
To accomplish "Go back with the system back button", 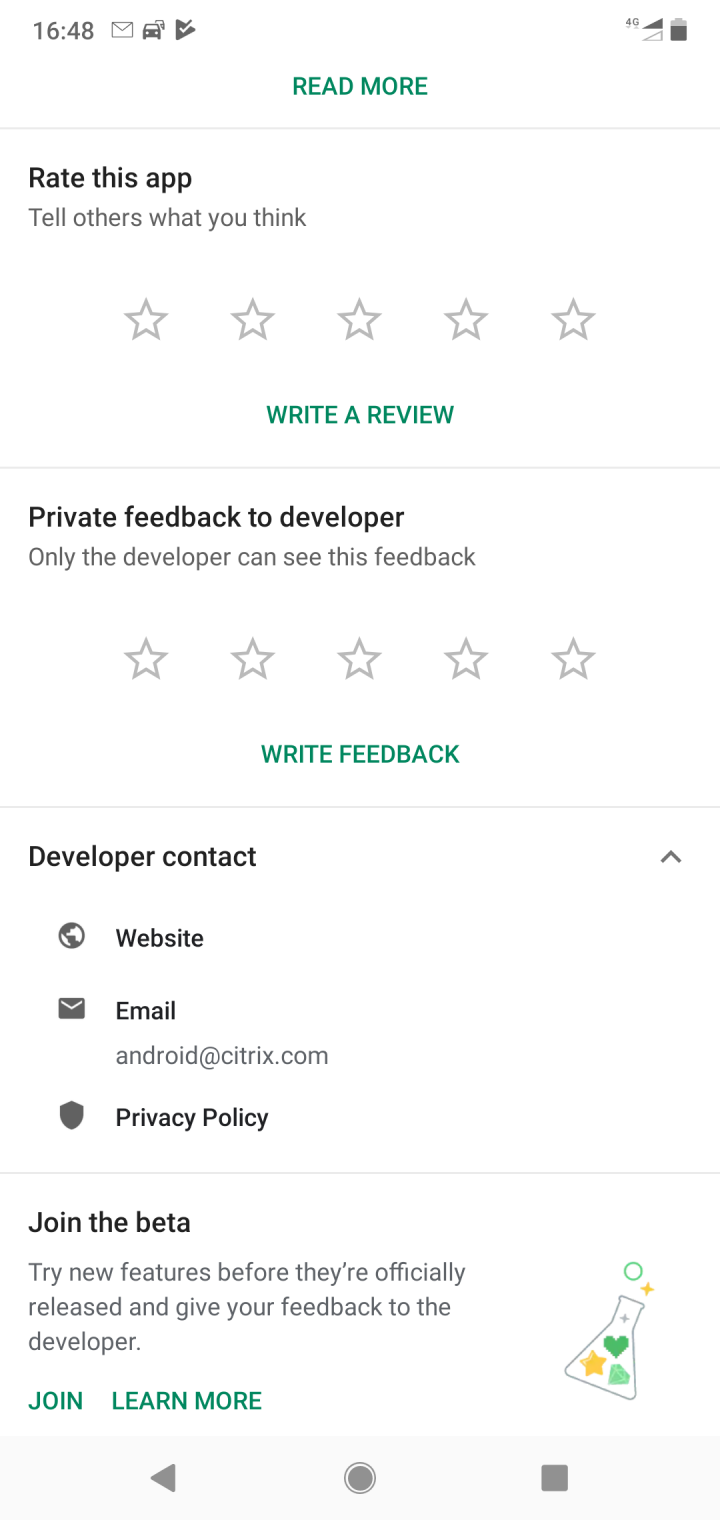I will (163, 1477).
